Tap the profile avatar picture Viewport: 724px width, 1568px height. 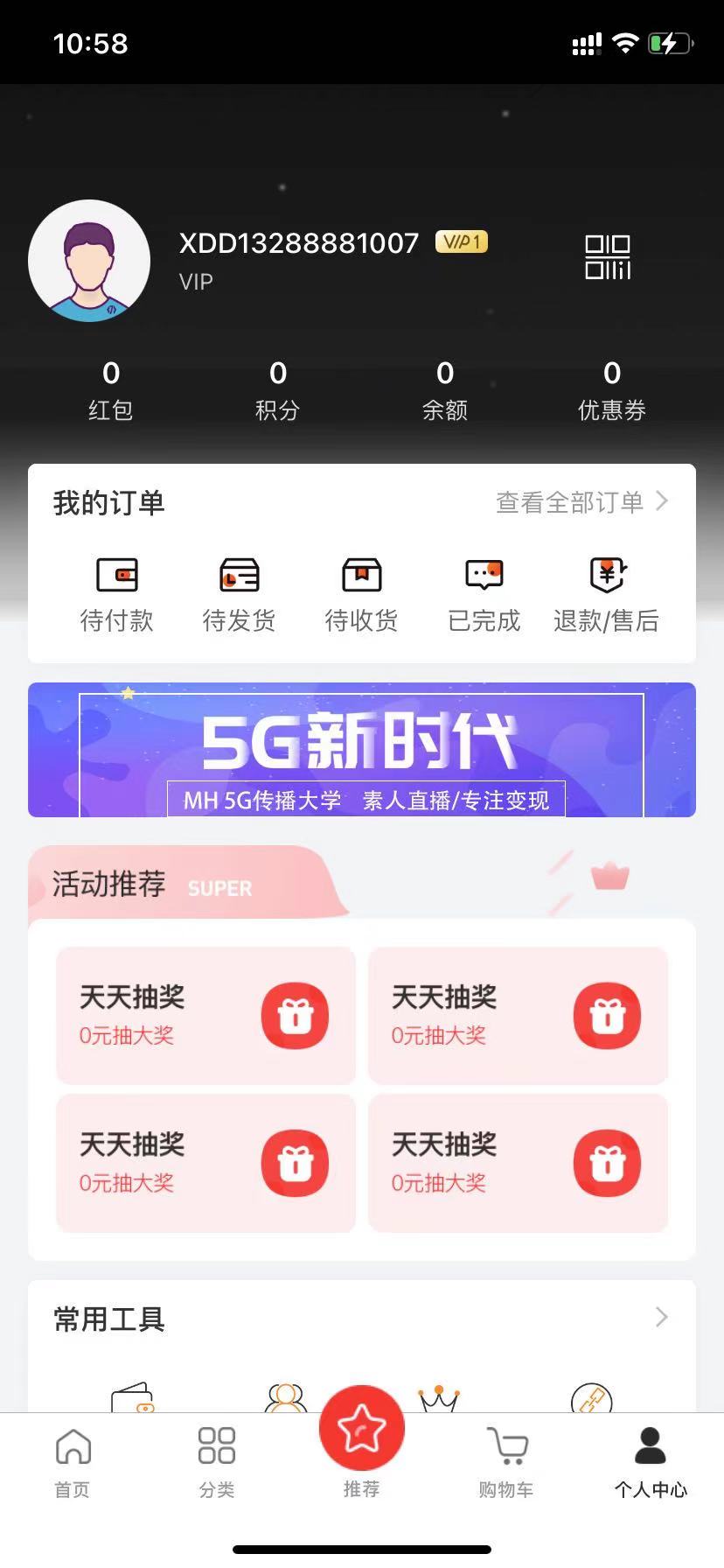[89, 261]
